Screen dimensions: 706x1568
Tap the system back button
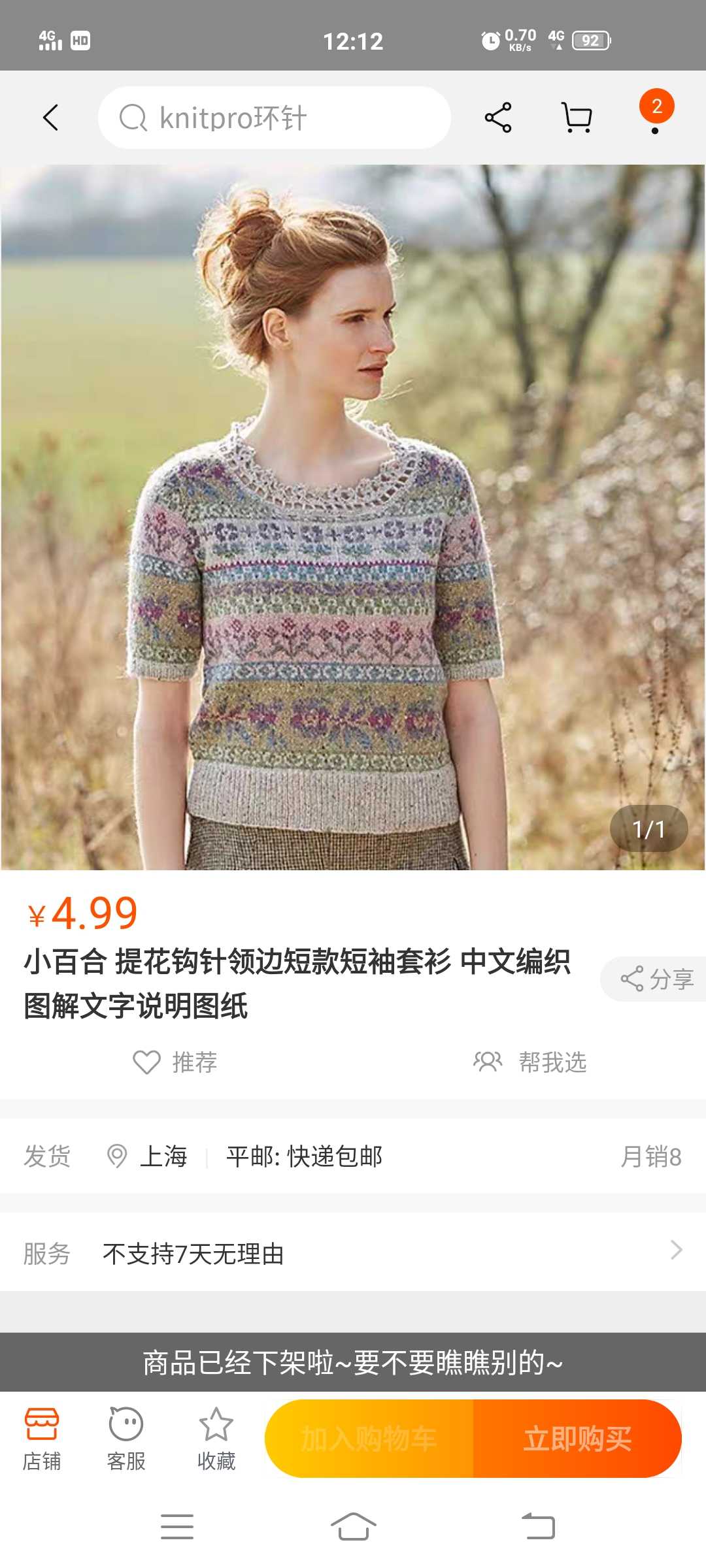click(538, 1527)
